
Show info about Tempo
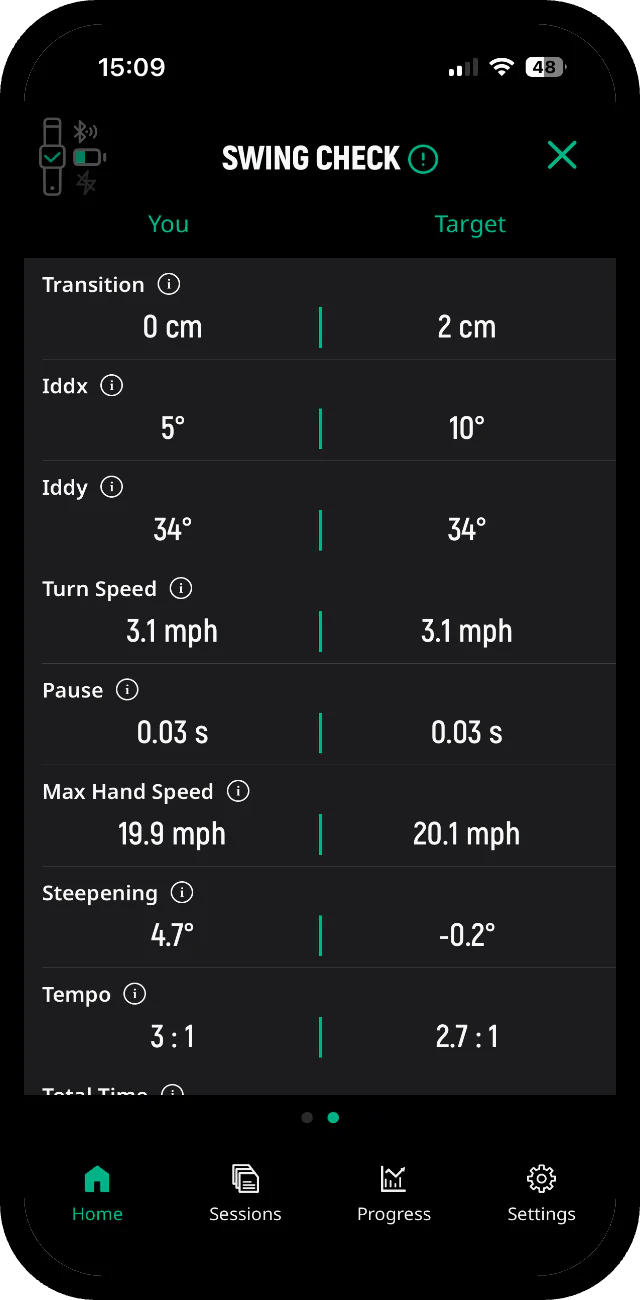pyautogui.click(x=134, y=994)
